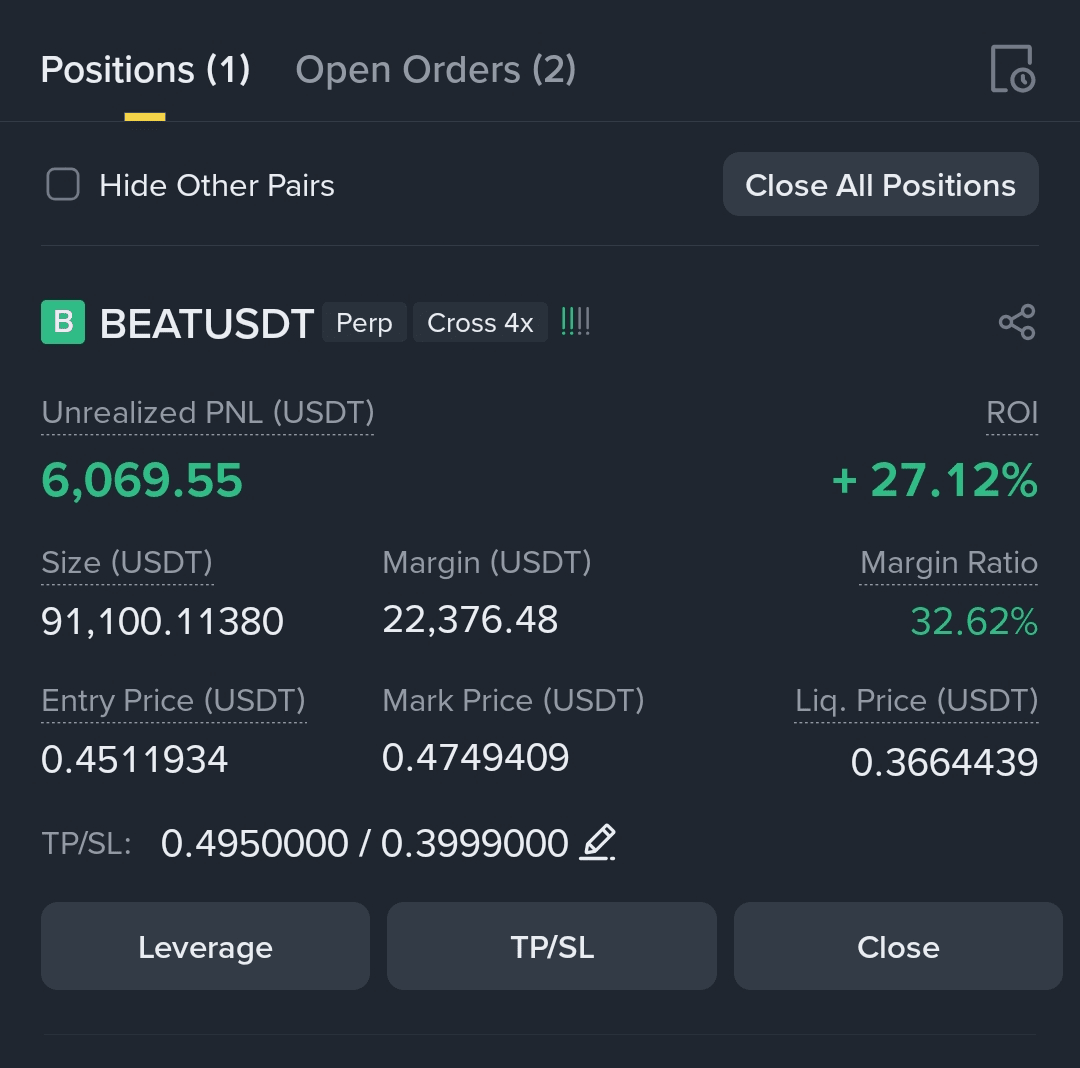The height and width of the screenshot is (1068, 1080).
Task: Open the BEATUSDT pair name
Action: (207, 323)
